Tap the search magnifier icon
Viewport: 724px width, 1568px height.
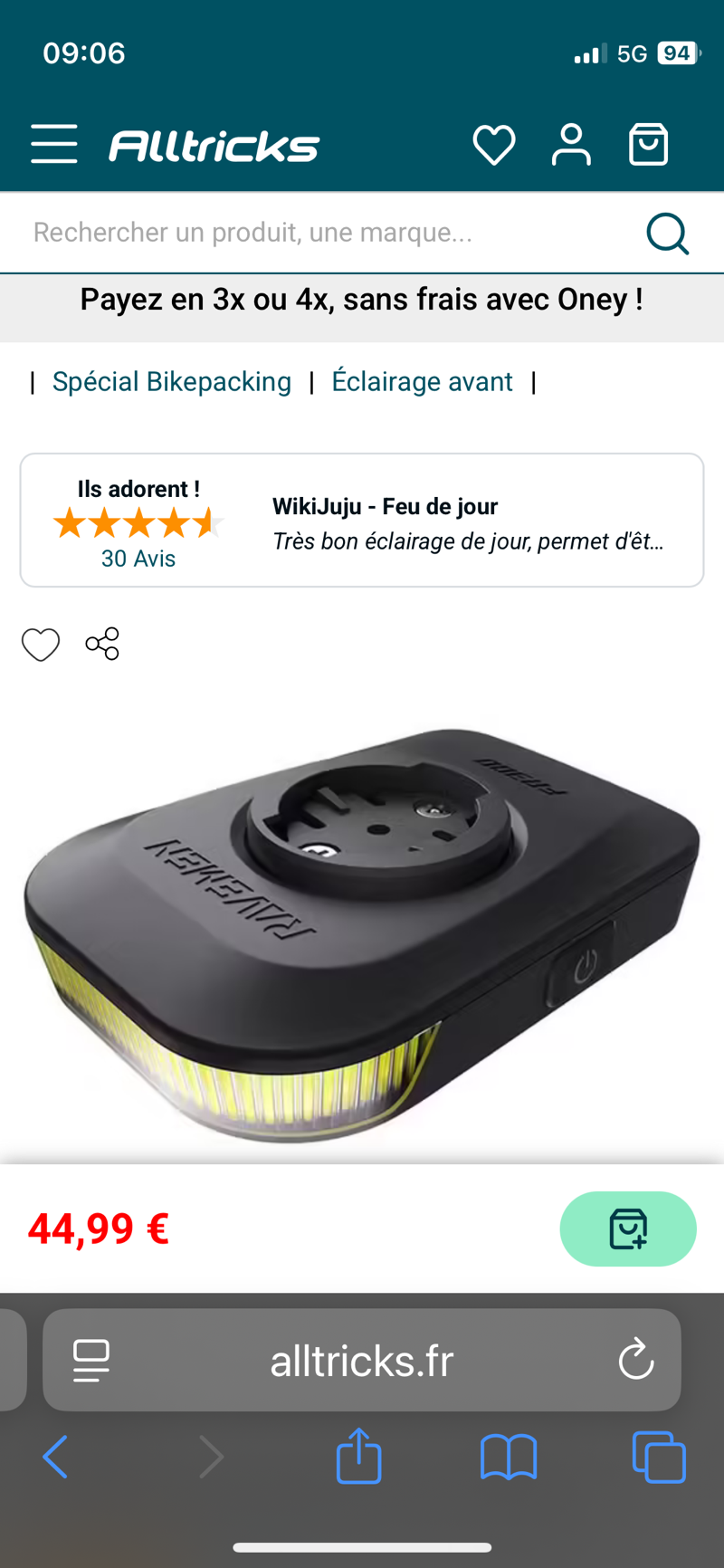[668, 234]
